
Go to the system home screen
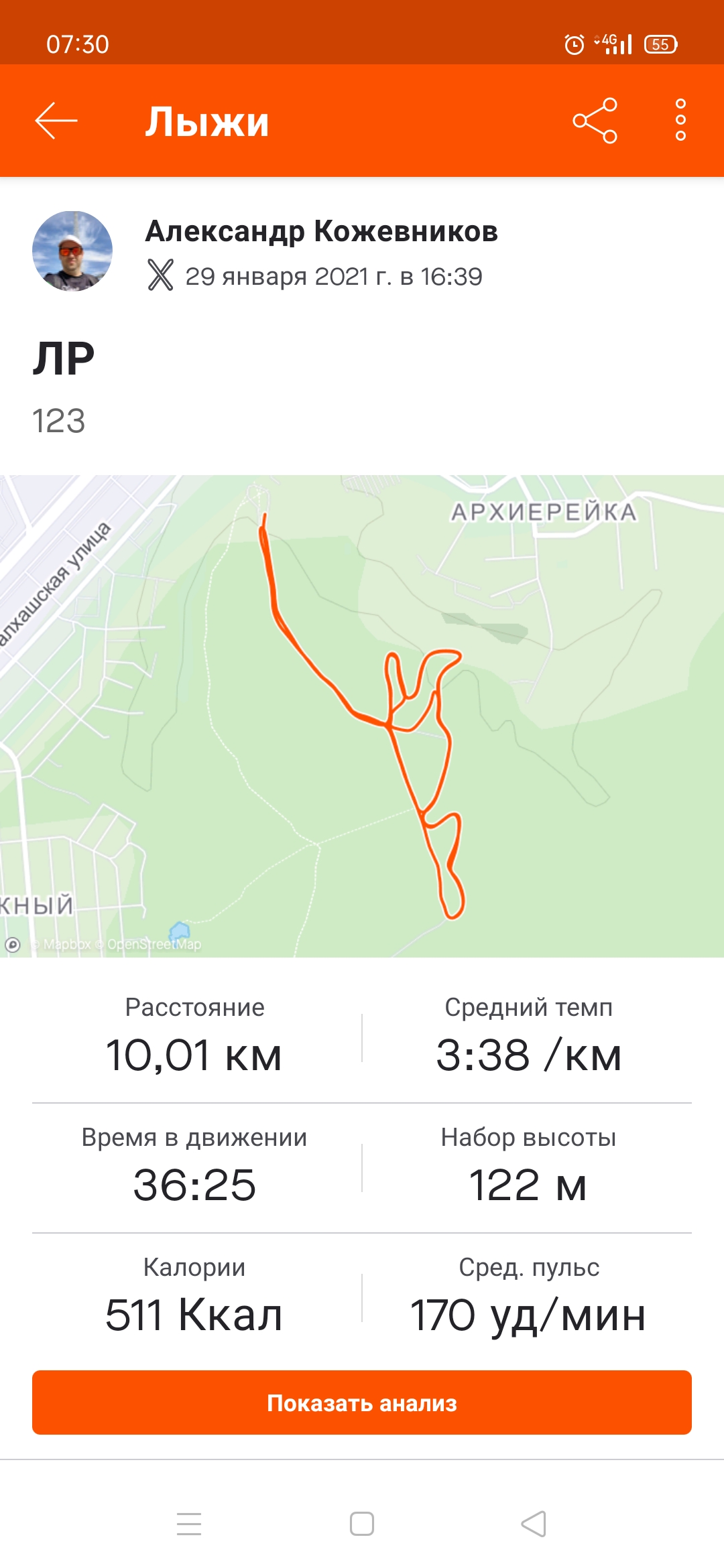coord(362,1524)
